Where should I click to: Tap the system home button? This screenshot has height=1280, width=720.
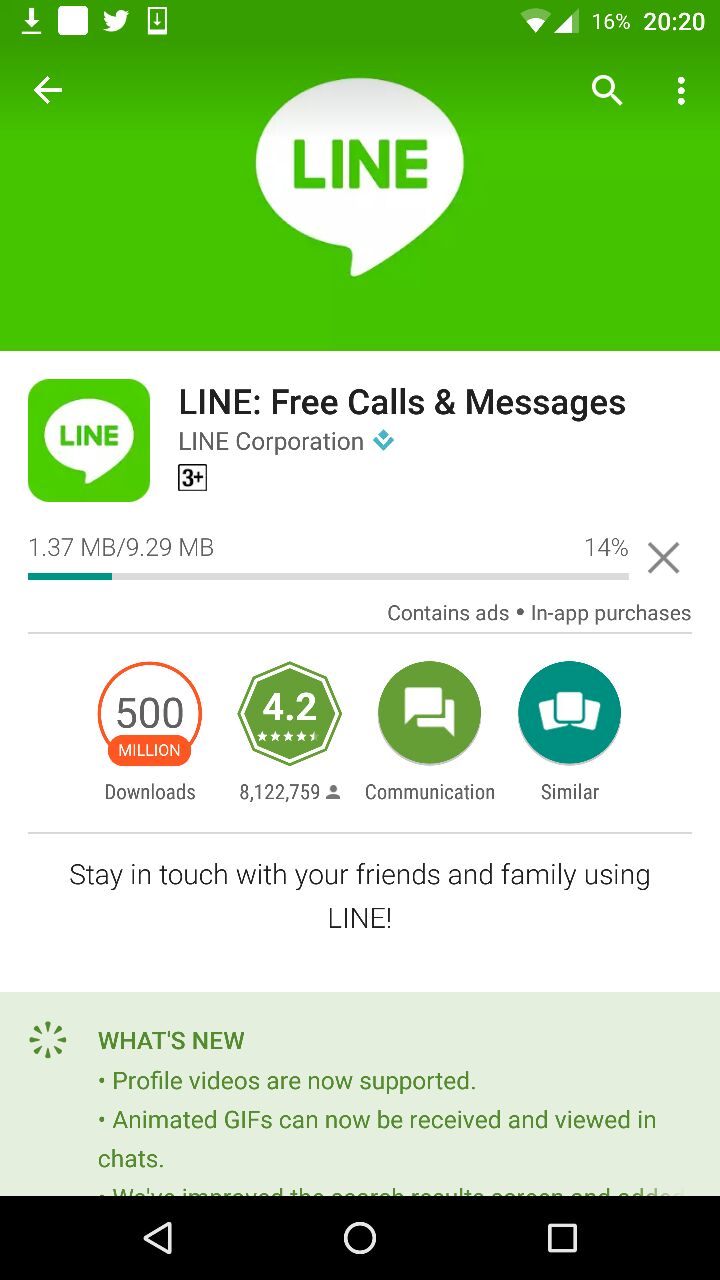coord(360,1239)
